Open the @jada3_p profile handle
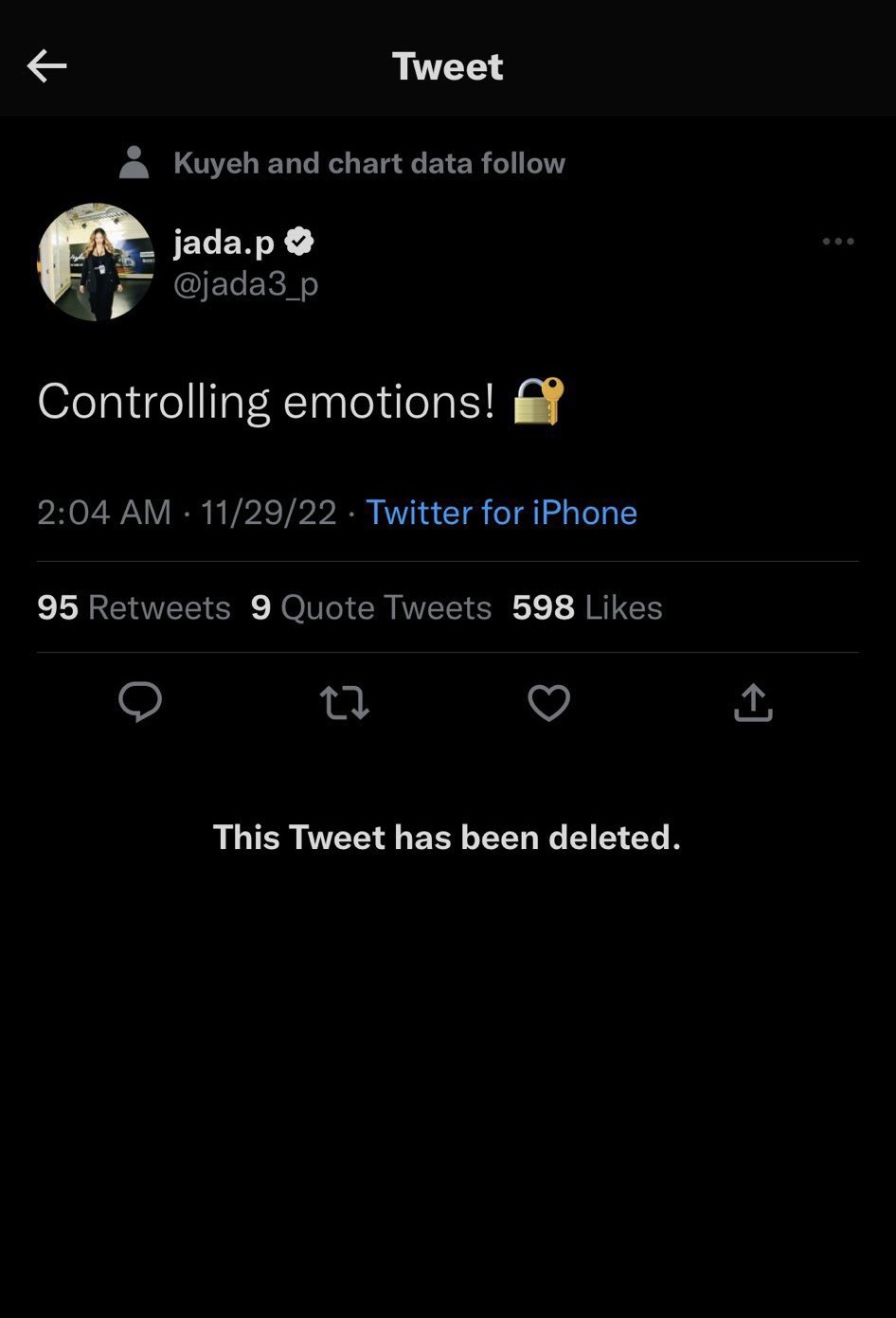The height and width of the screenshot is (1318, 896). [245, 283]
